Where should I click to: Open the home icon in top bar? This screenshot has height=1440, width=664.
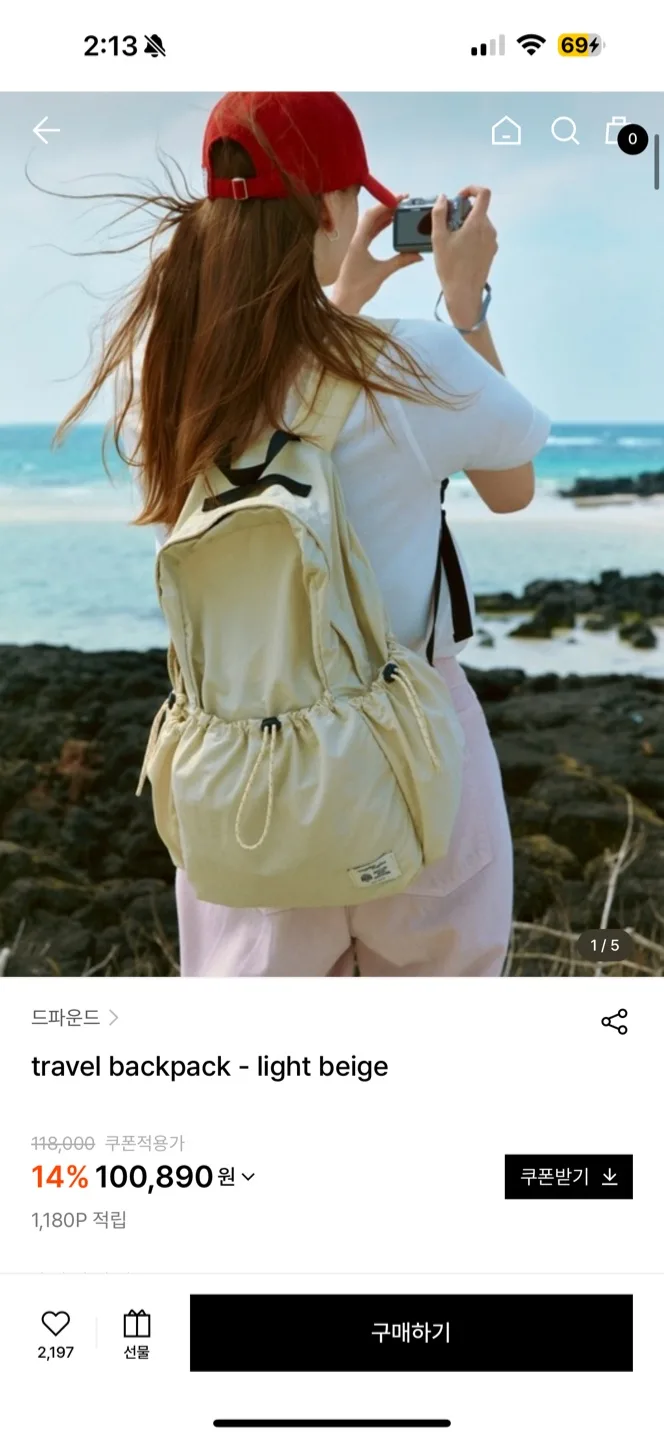(506, 131)
